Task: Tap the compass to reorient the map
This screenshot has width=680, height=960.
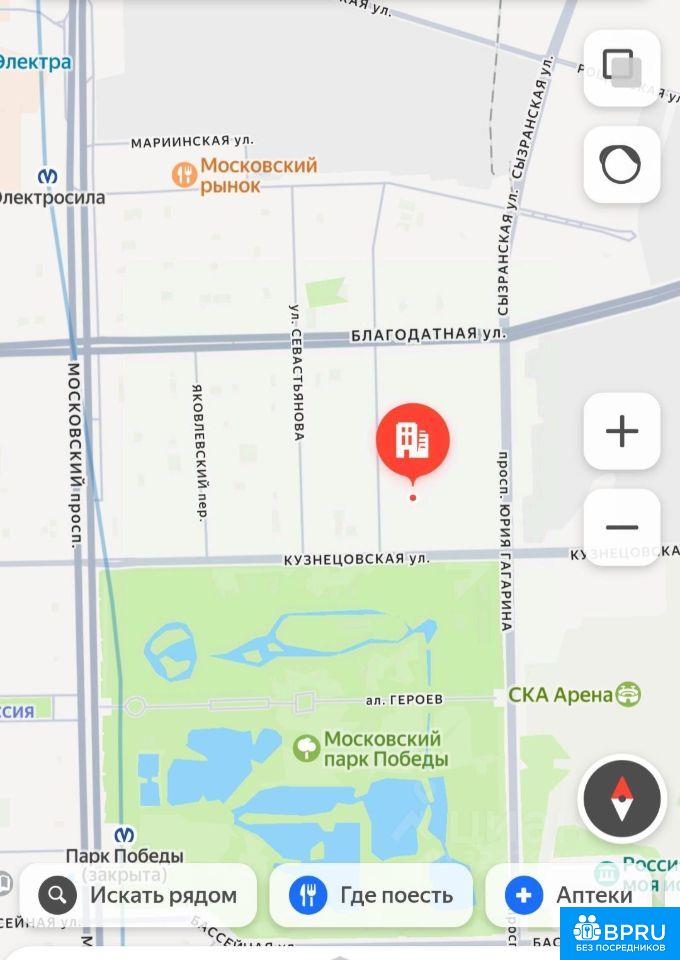Action: 622,799
